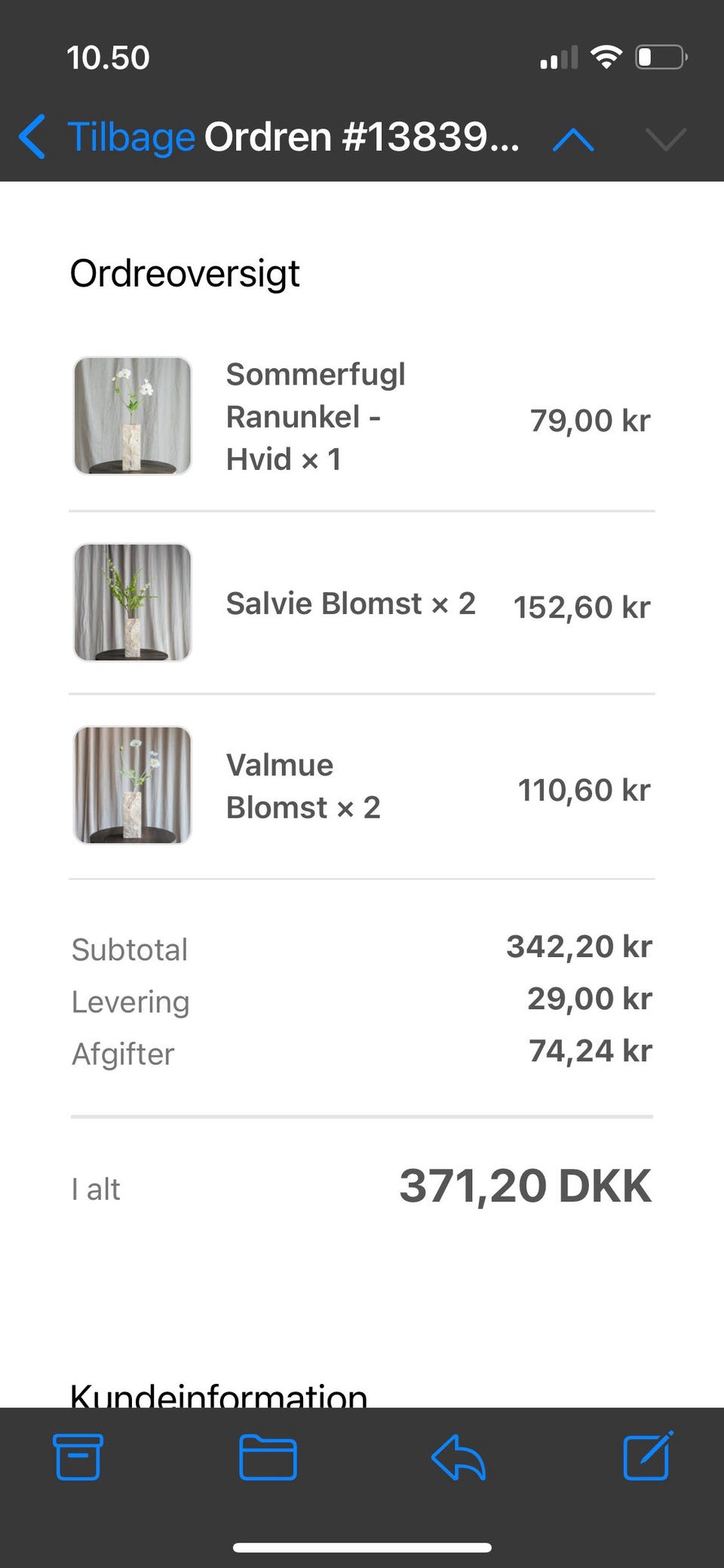Tap the Kundeinformation heading
Screen dimensions: 724x1568
pyautogui.click(x=217, y=1392)
